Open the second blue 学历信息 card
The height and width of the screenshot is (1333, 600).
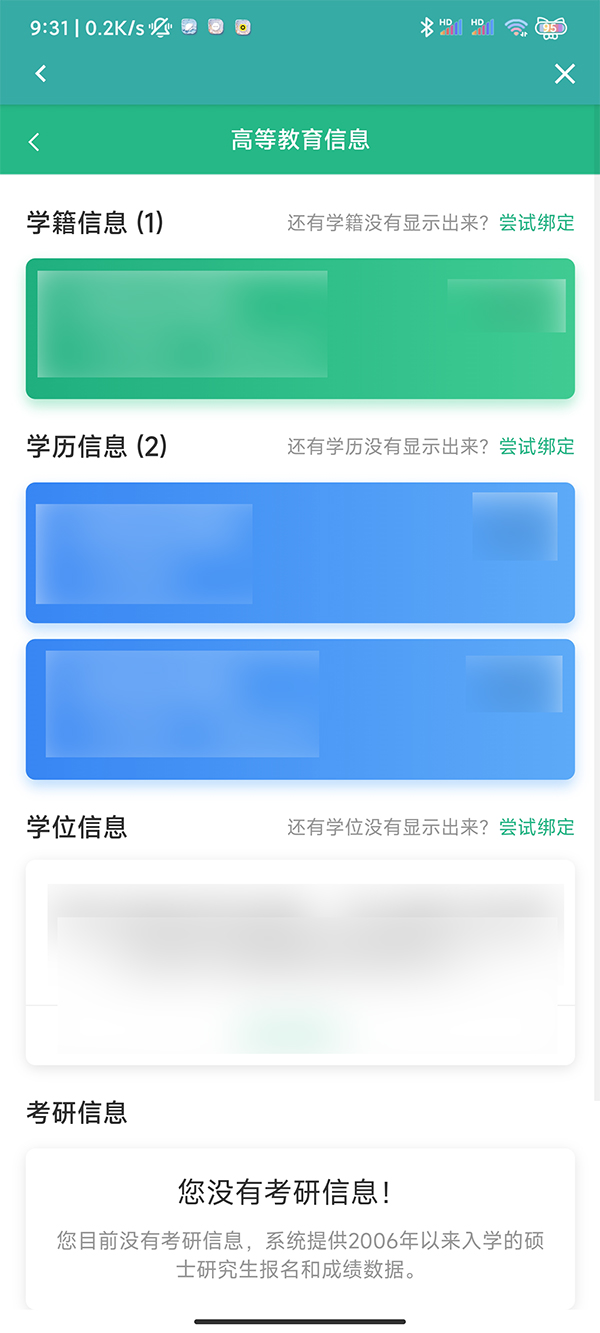tap(300, 709)
